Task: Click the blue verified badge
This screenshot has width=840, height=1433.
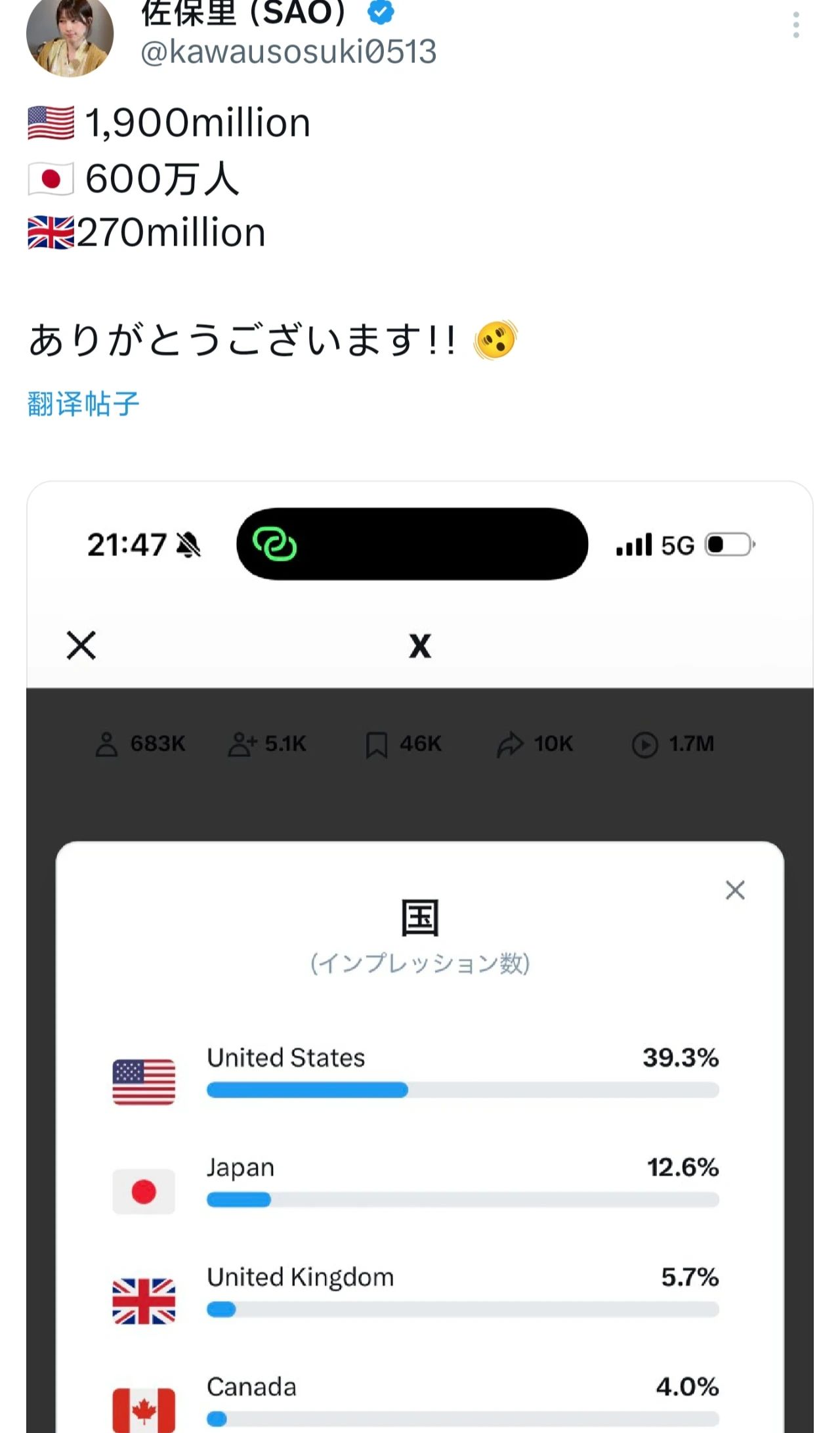Action: 381,11
